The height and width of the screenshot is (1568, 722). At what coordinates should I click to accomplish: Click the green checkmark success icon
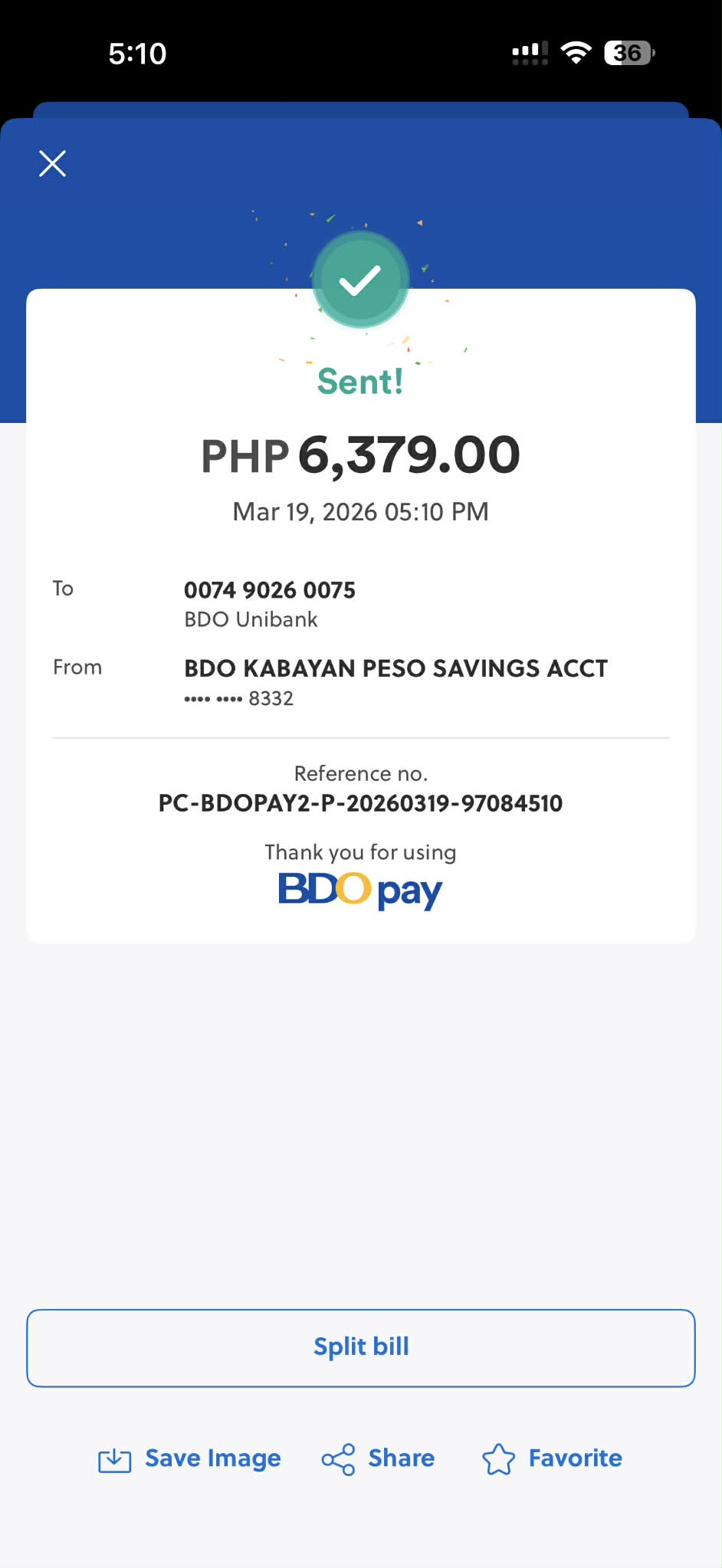tap(360, 278)
